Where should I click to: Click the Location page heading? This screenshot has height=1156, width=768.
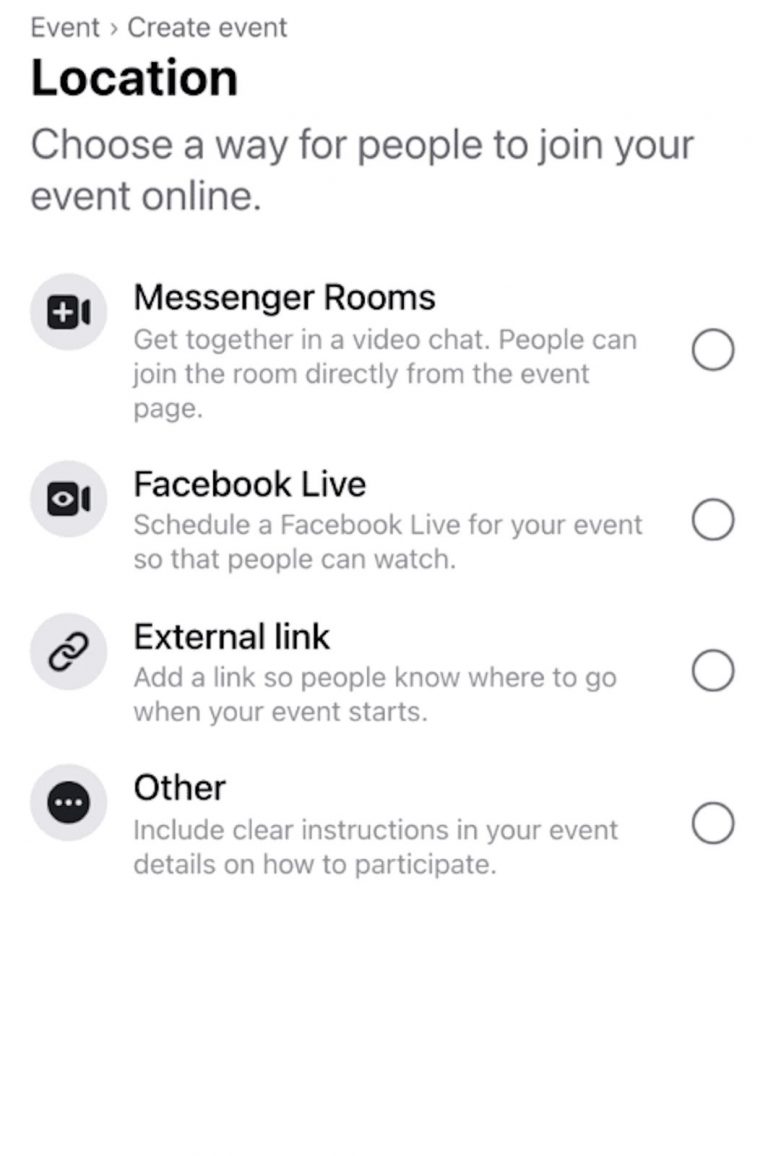tap(135, 76)
